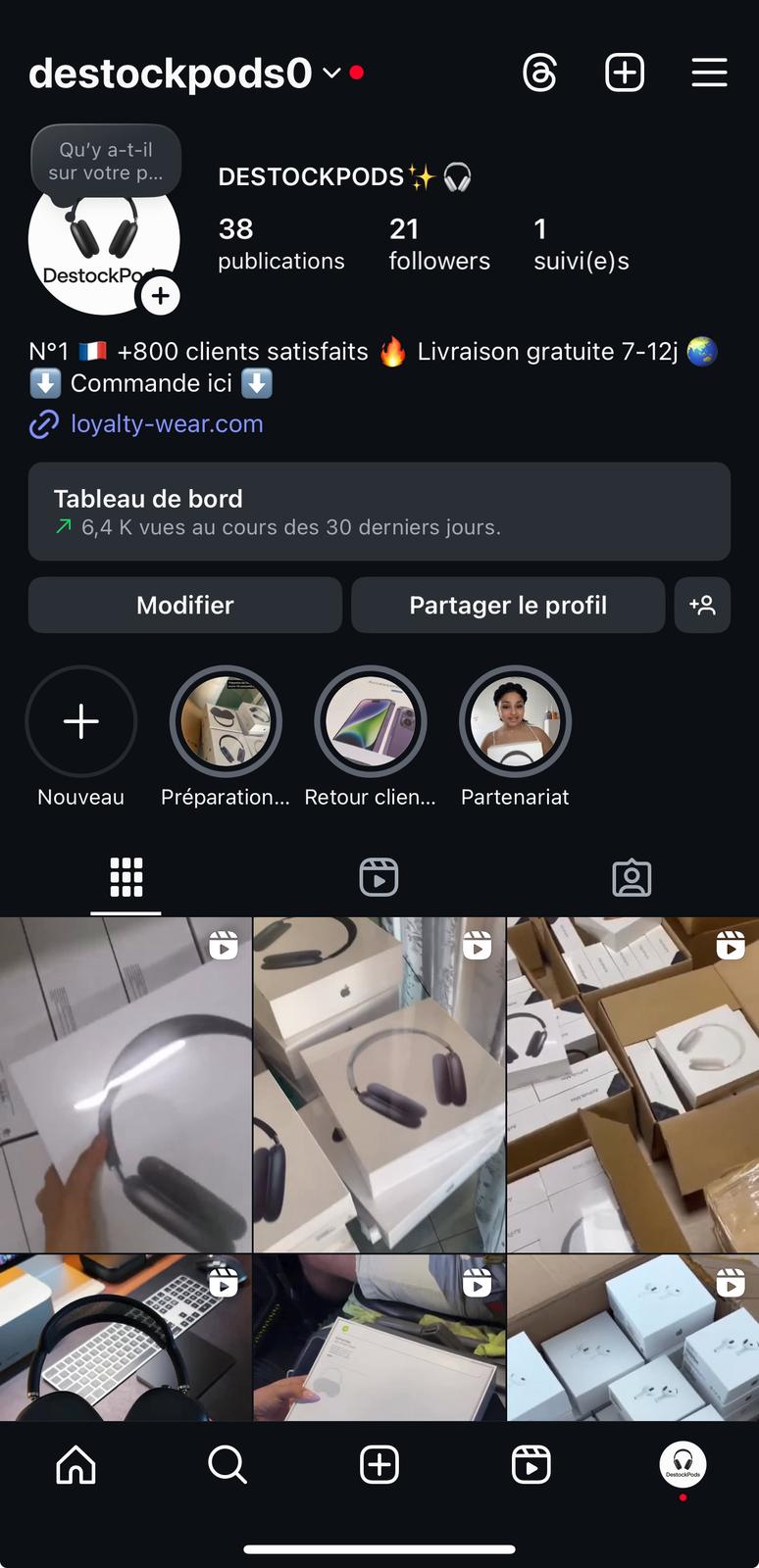Screen dimensions: 759x1568
Task: Open the Préparation highlight
Action: (x=226, y=722)
